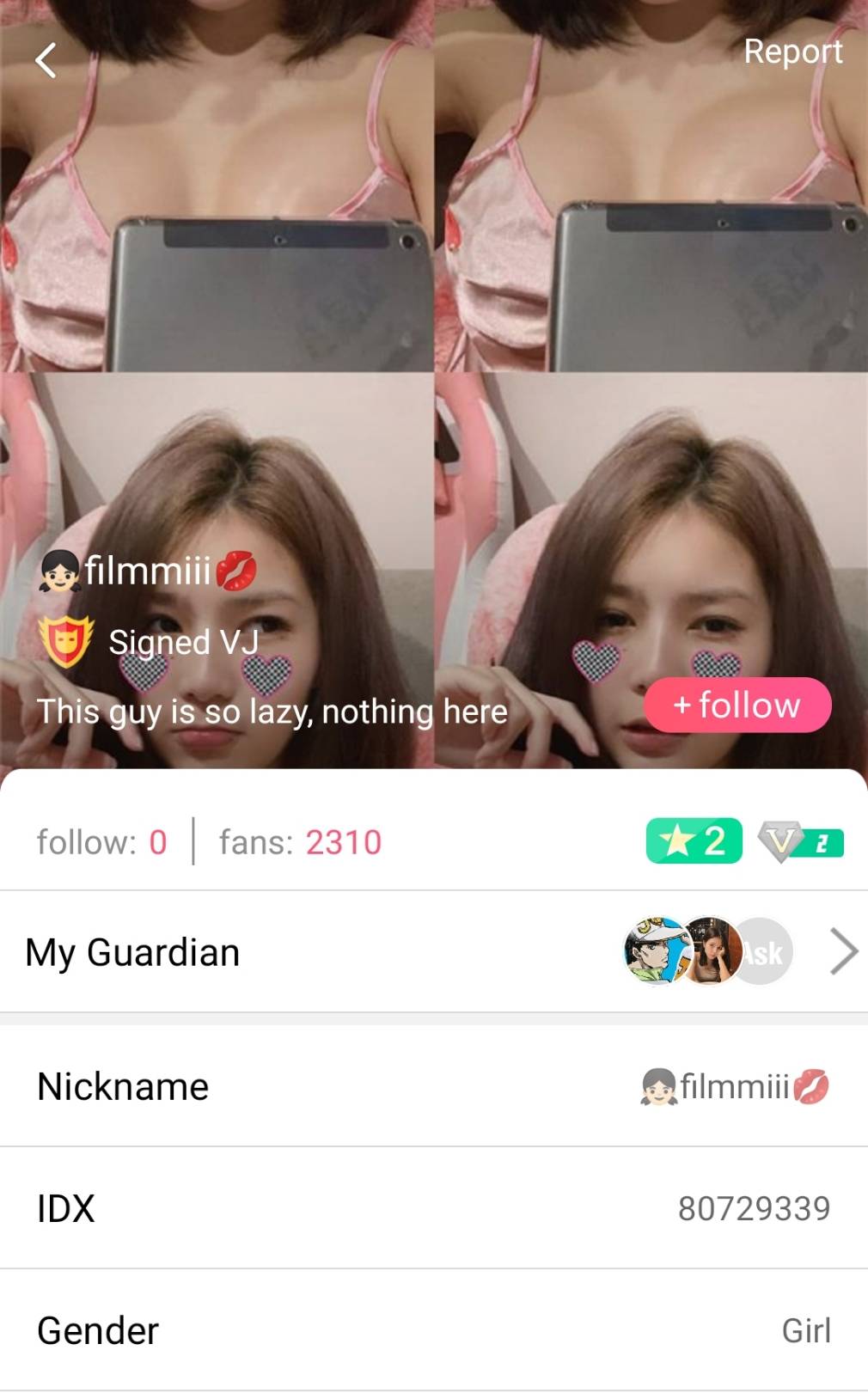Follow filmmiii with the pink button
The image size is (868, 1393).
coord(737,706)
